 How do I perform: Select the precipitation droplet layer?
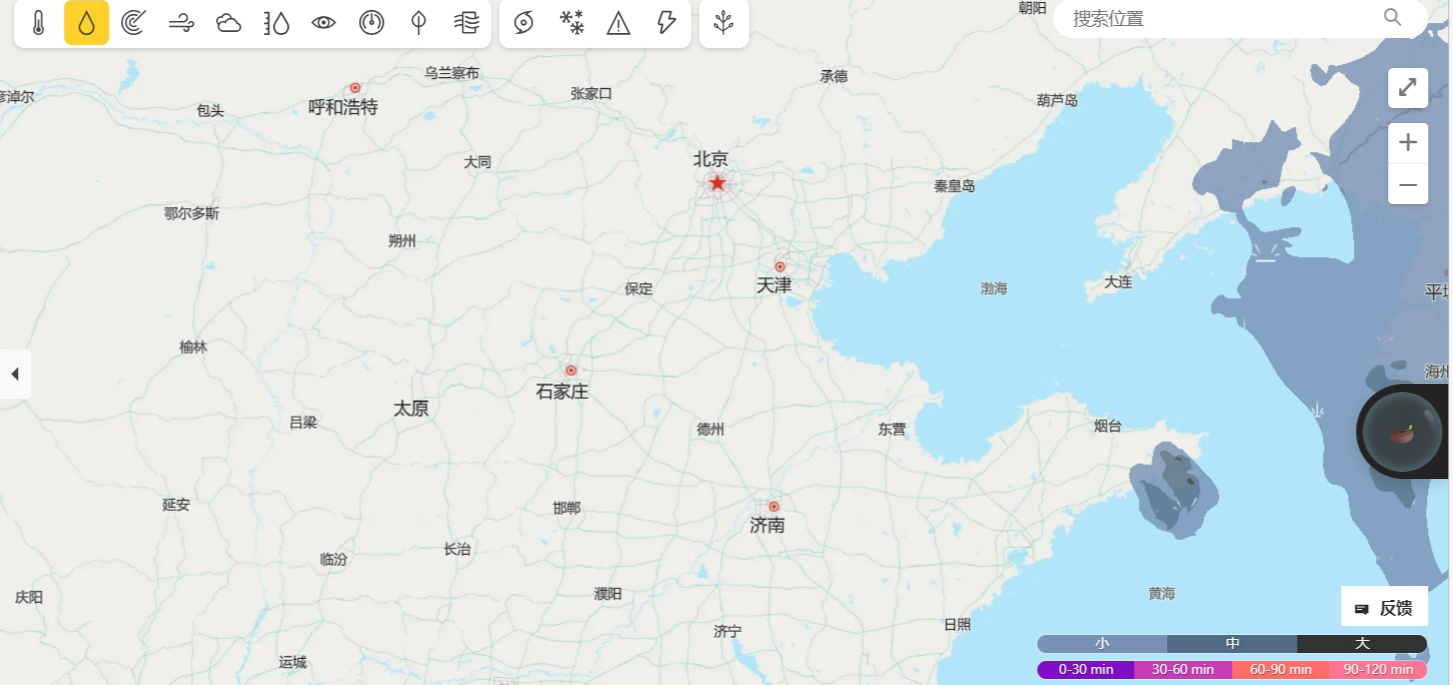[x=86, y=23]
